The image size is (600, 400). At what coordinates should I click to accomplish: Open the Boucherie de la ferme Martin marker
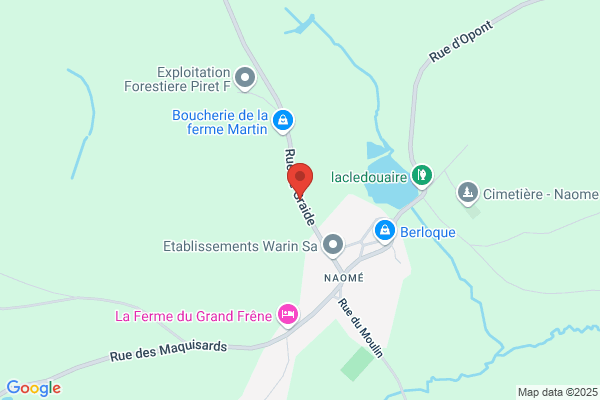pos(283,121)
